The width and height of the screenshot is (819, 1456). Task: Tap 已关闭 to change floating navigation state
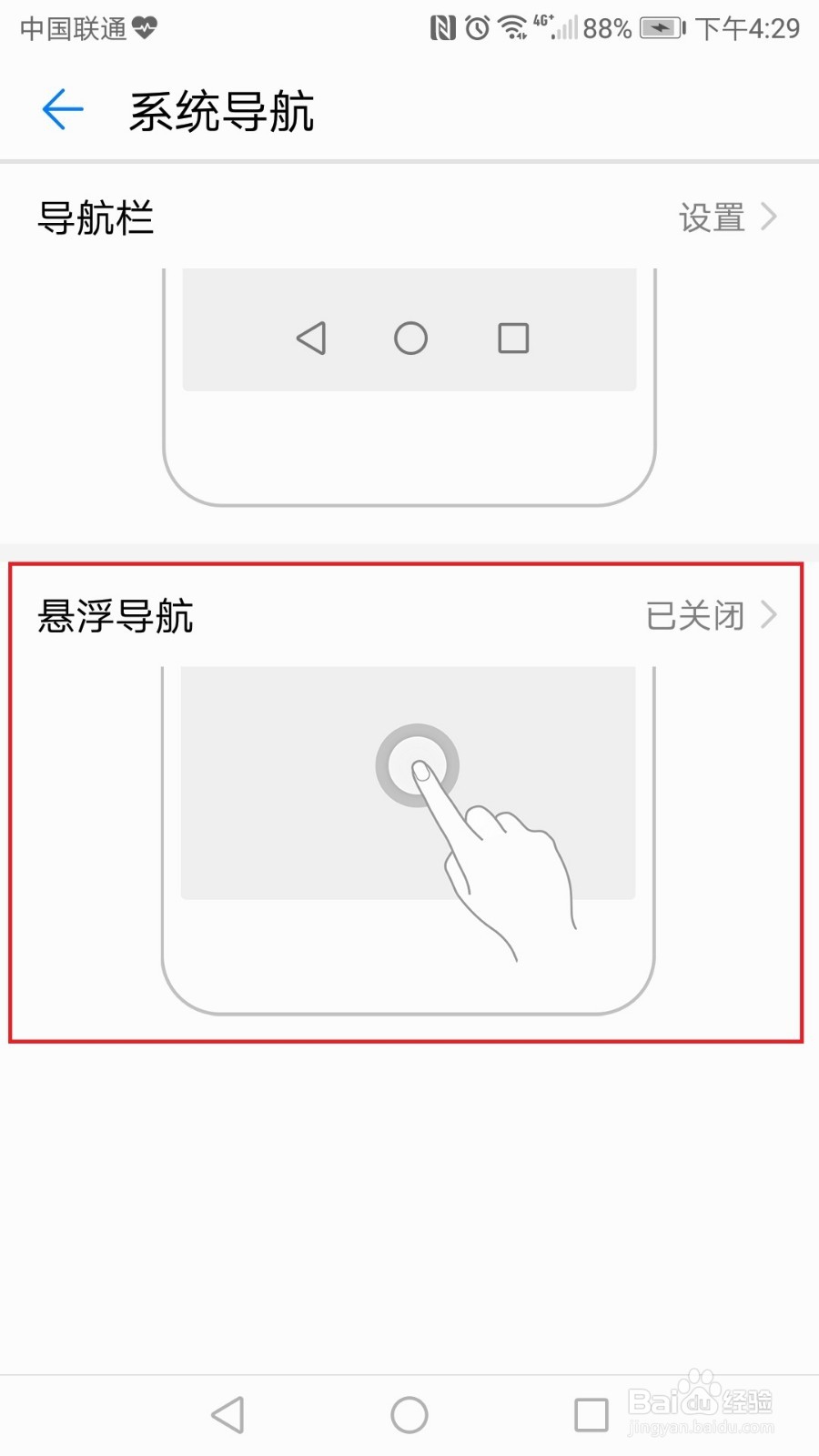pos(696,616)
